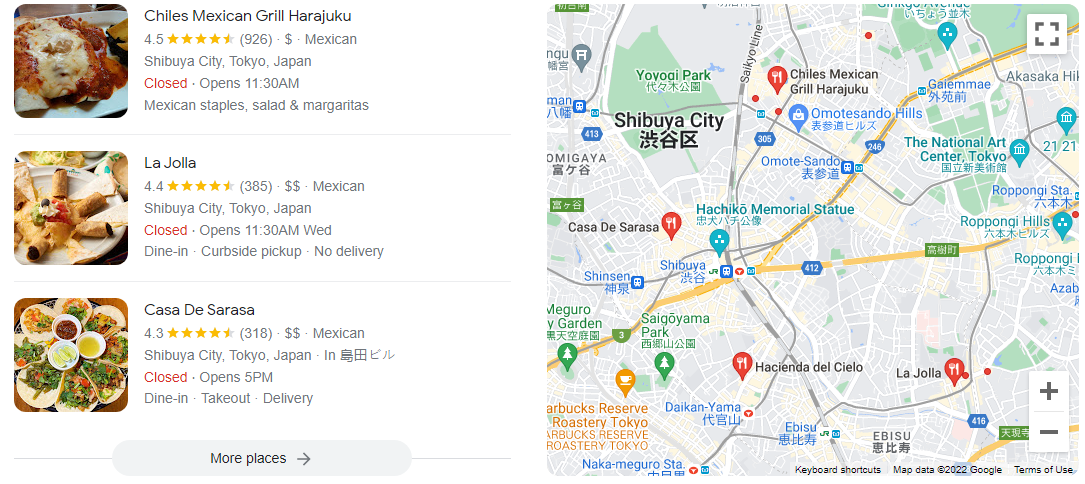Screen dimensions: 1085x484
Task: Open Chiles Mexican Grill Harajuku listing
Action: pyautogui.click(x=247, y=16)
